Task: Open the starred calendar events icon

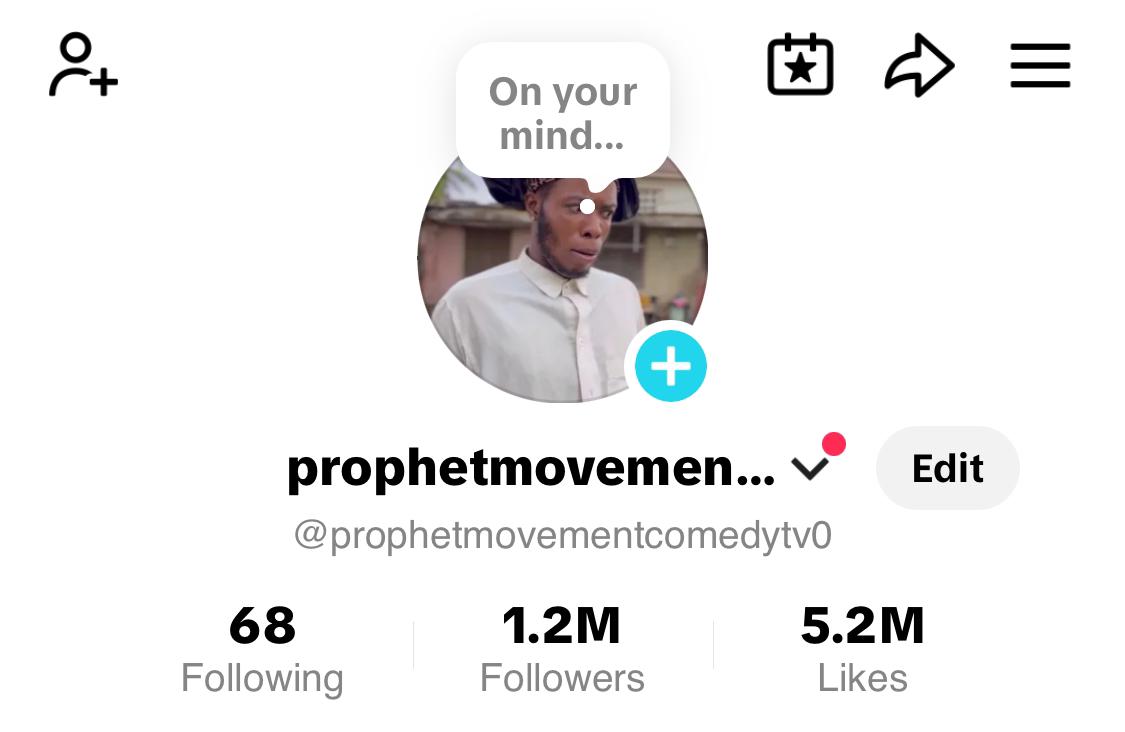Action: (800, 66)
